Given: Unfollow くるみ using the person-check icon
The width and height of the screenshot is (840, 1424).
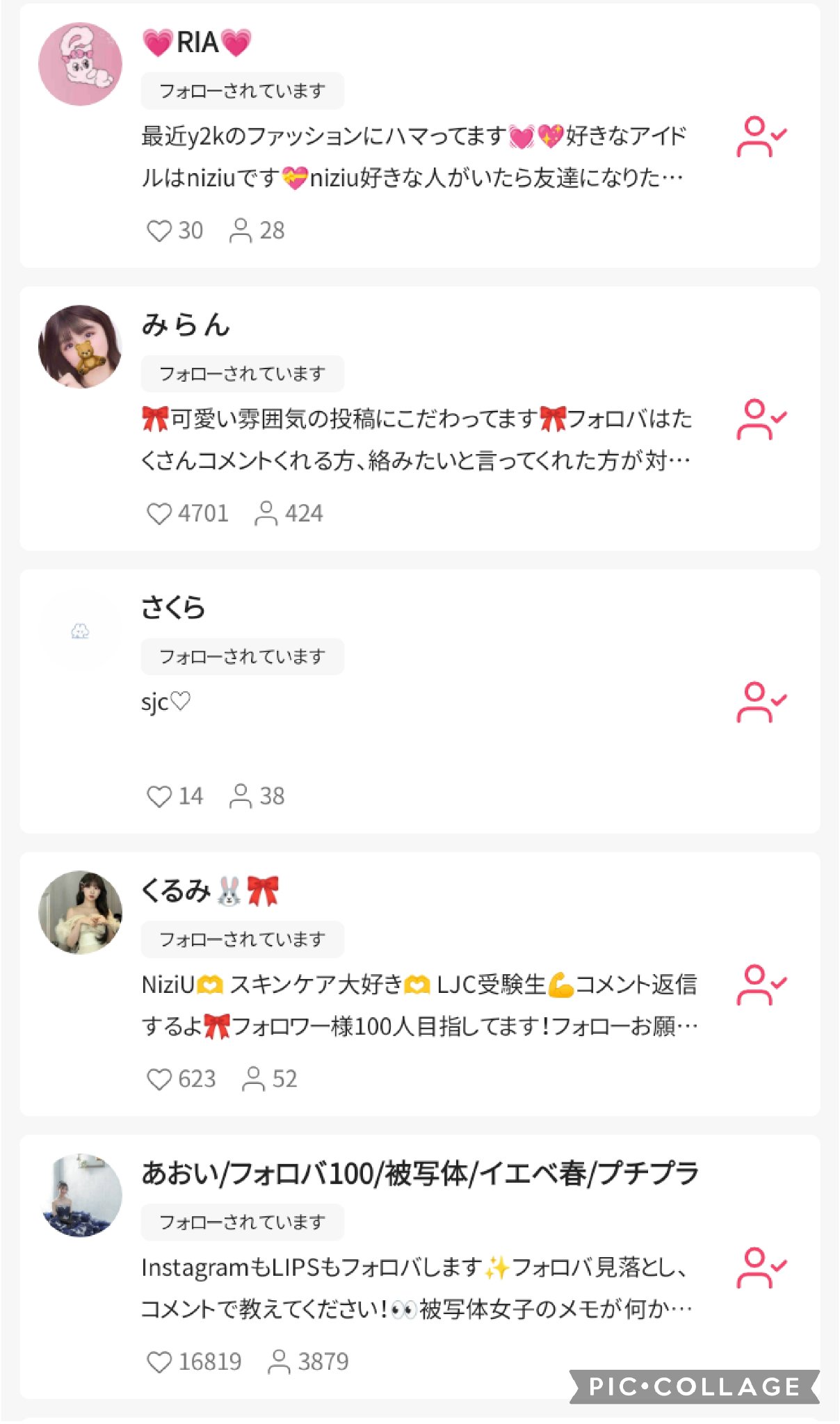Looking at the screenshot, I should tap(761, 985).
